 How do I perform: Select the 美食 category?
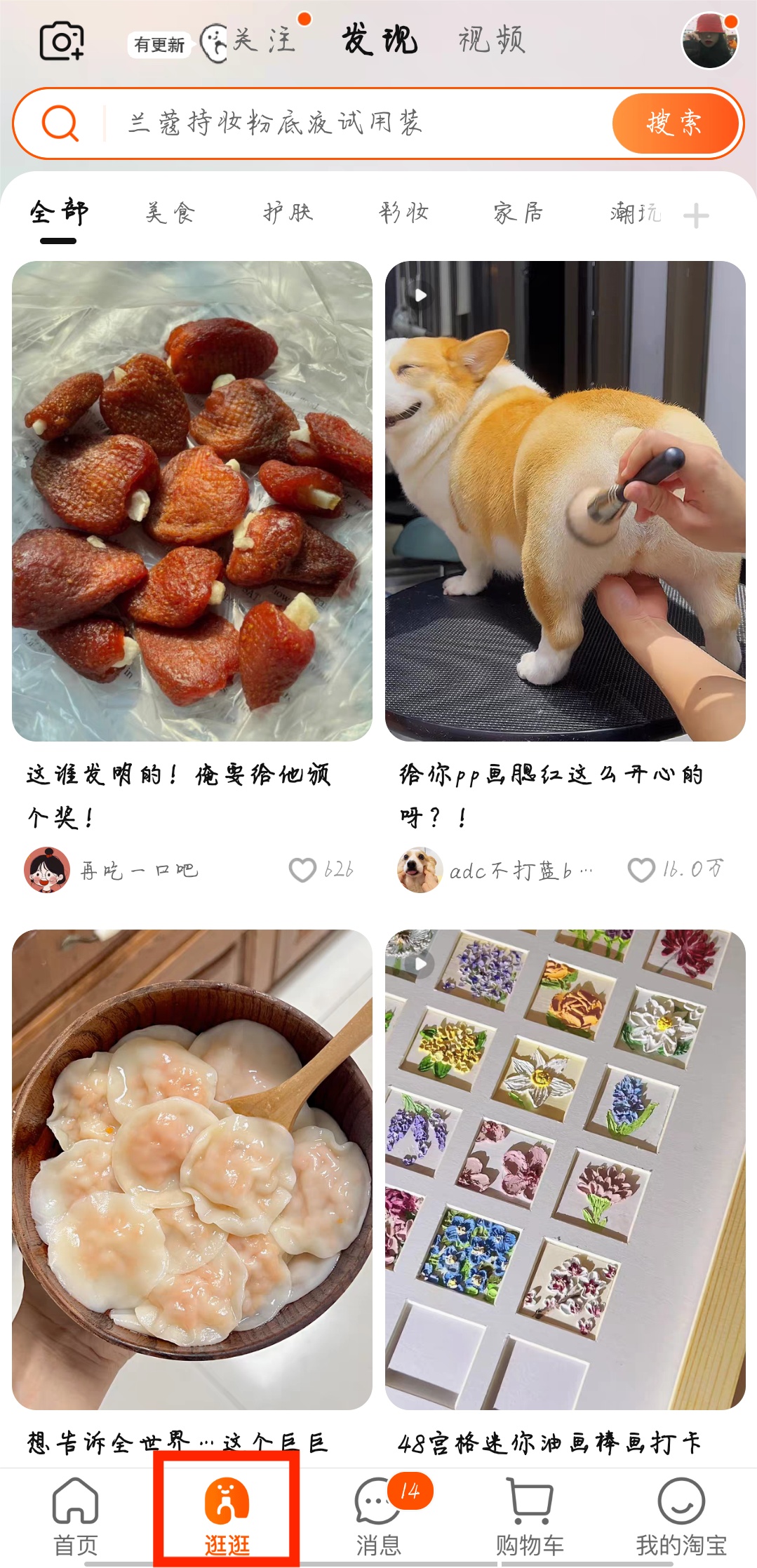[x=170, y=213]
